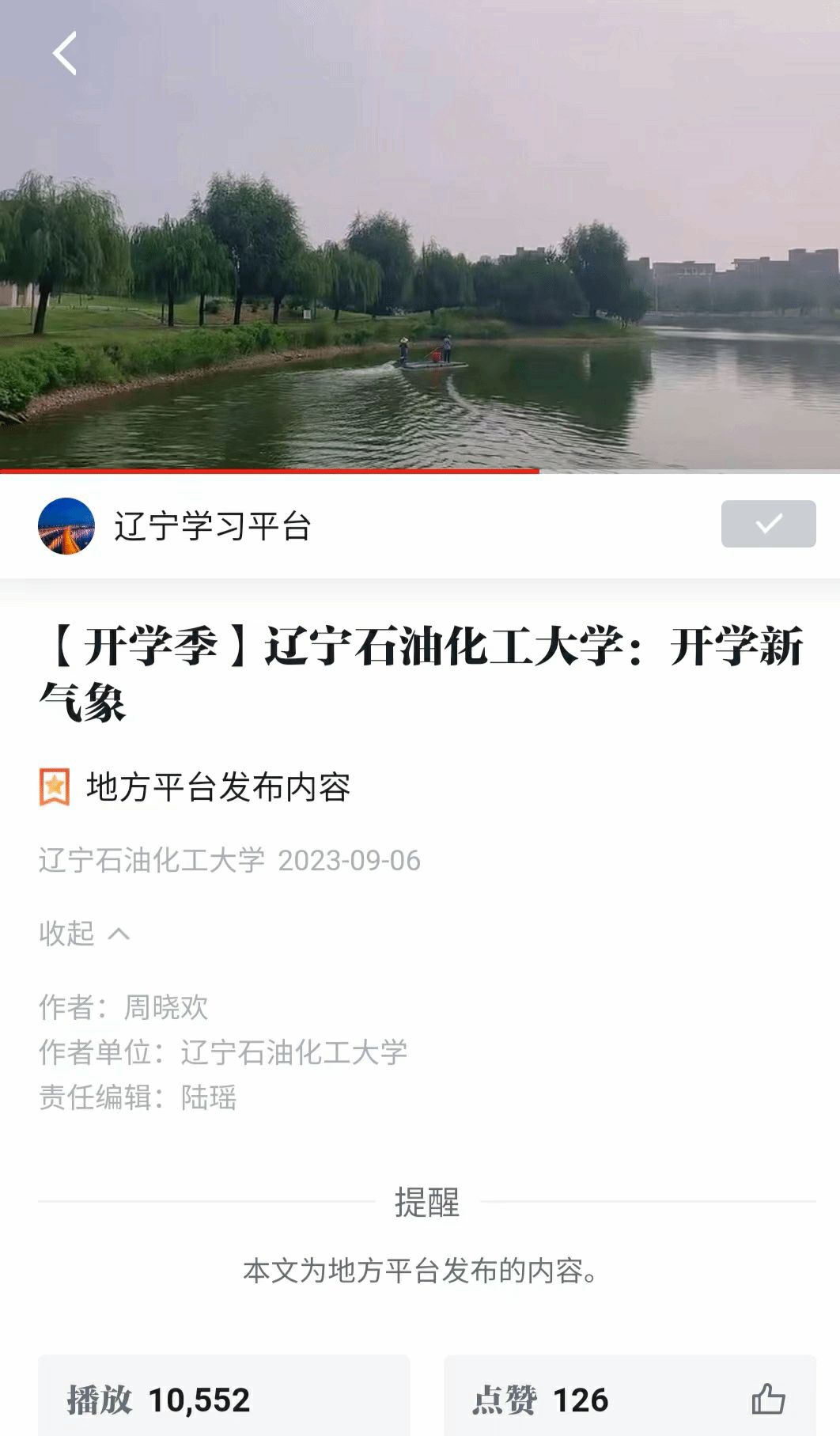Screen dimensions: 840x1436
Task: Like the video with the thumbs-up button
Action: [767, 1399]
